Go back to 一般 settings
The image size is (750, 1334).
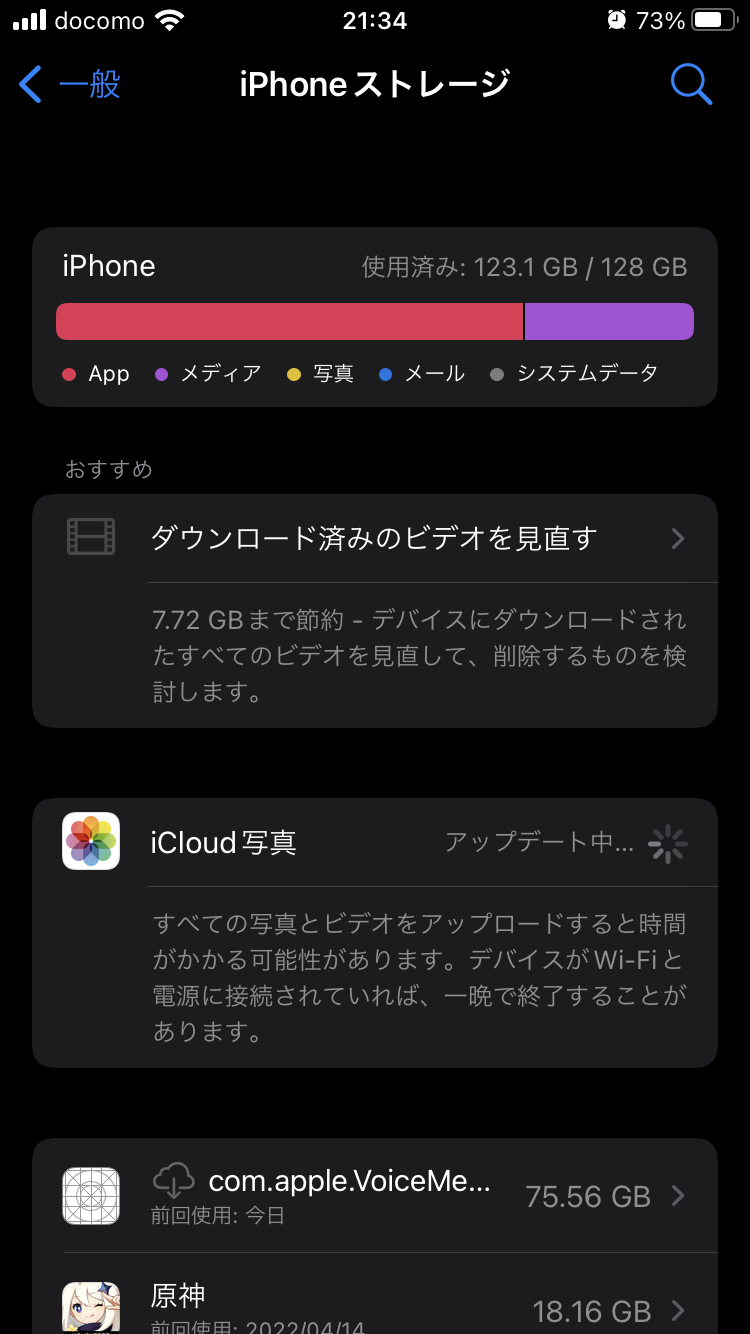tap(70, 85)
